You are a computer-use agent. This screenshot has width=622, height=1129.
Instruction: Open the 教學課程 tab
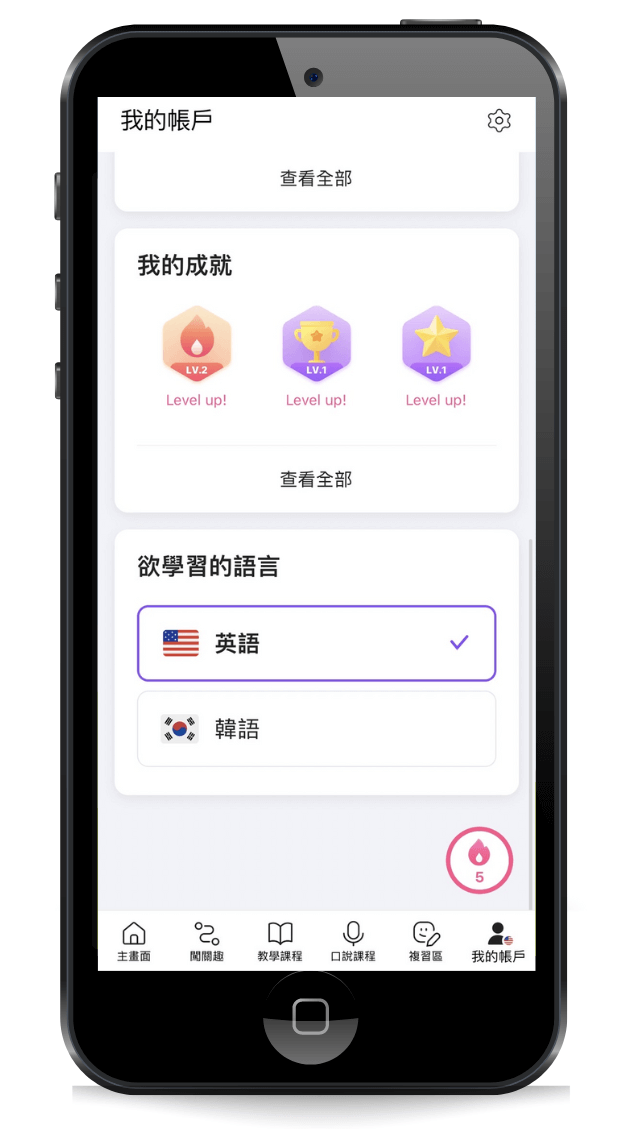(280, 942)
